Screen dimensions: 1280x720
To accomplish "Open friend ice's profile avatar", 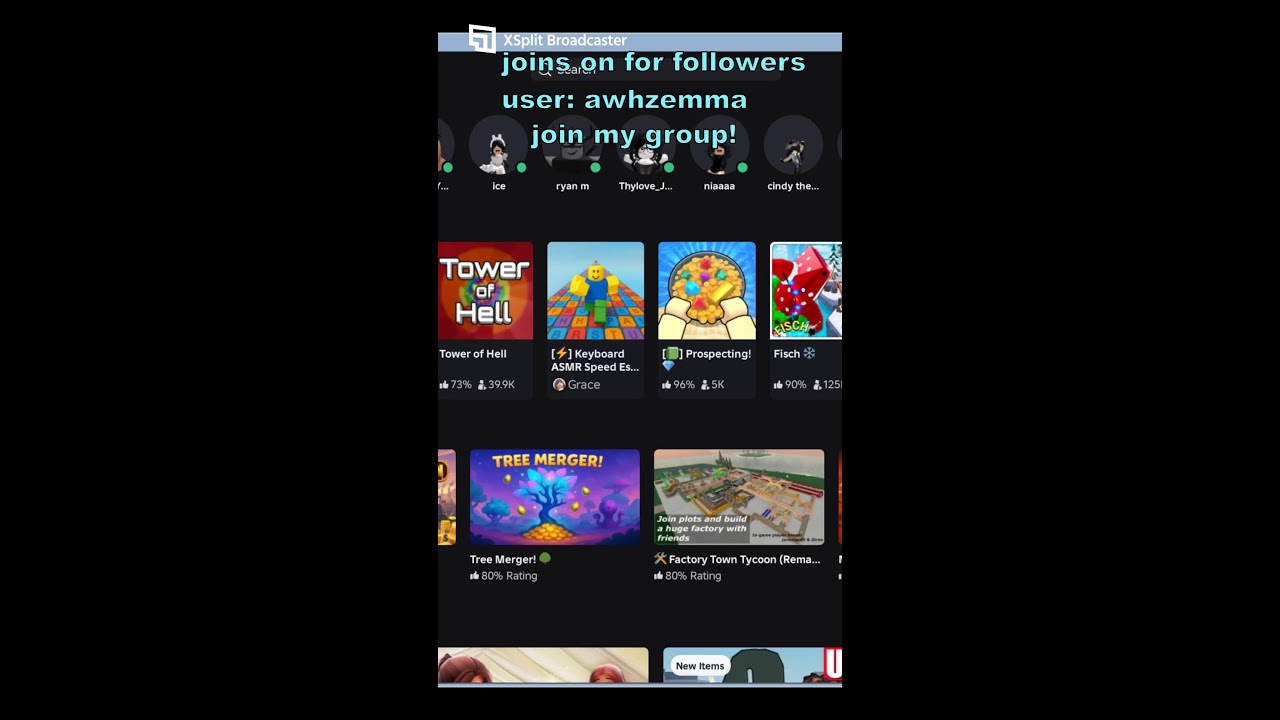I will click(498, 146).
